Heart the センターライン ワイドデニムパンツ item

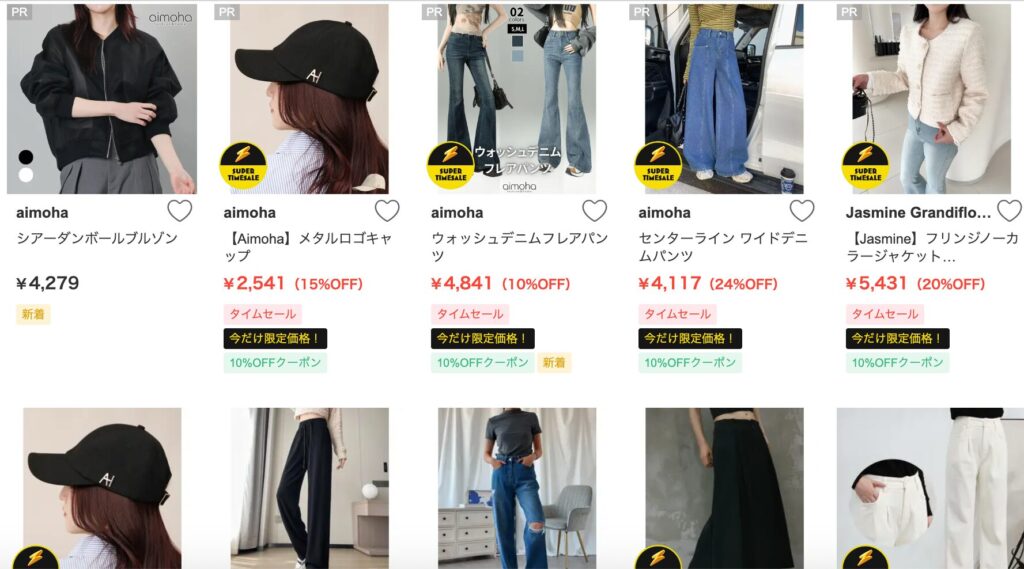click(802, 211)
